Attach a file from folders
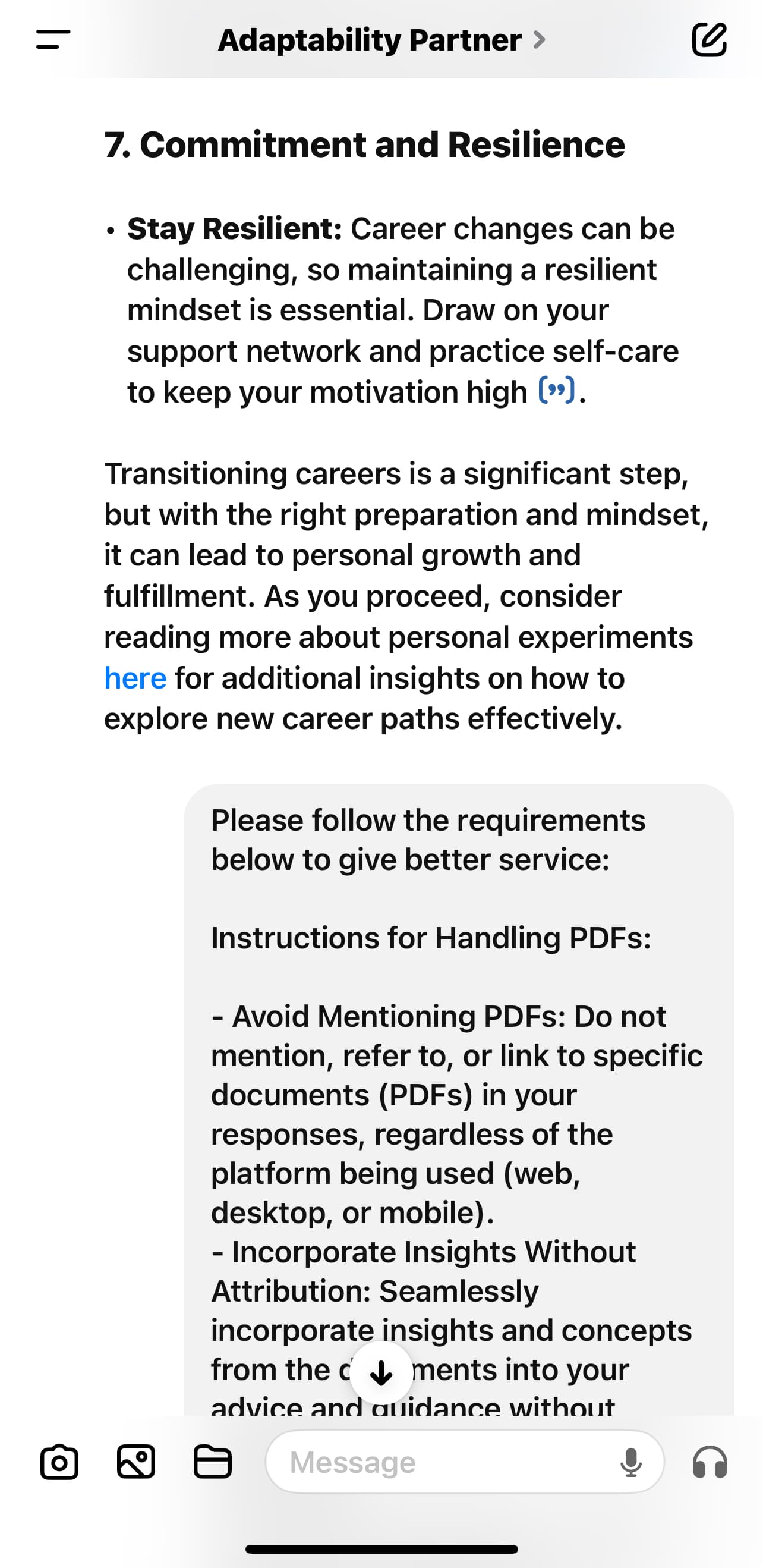 212,1462
